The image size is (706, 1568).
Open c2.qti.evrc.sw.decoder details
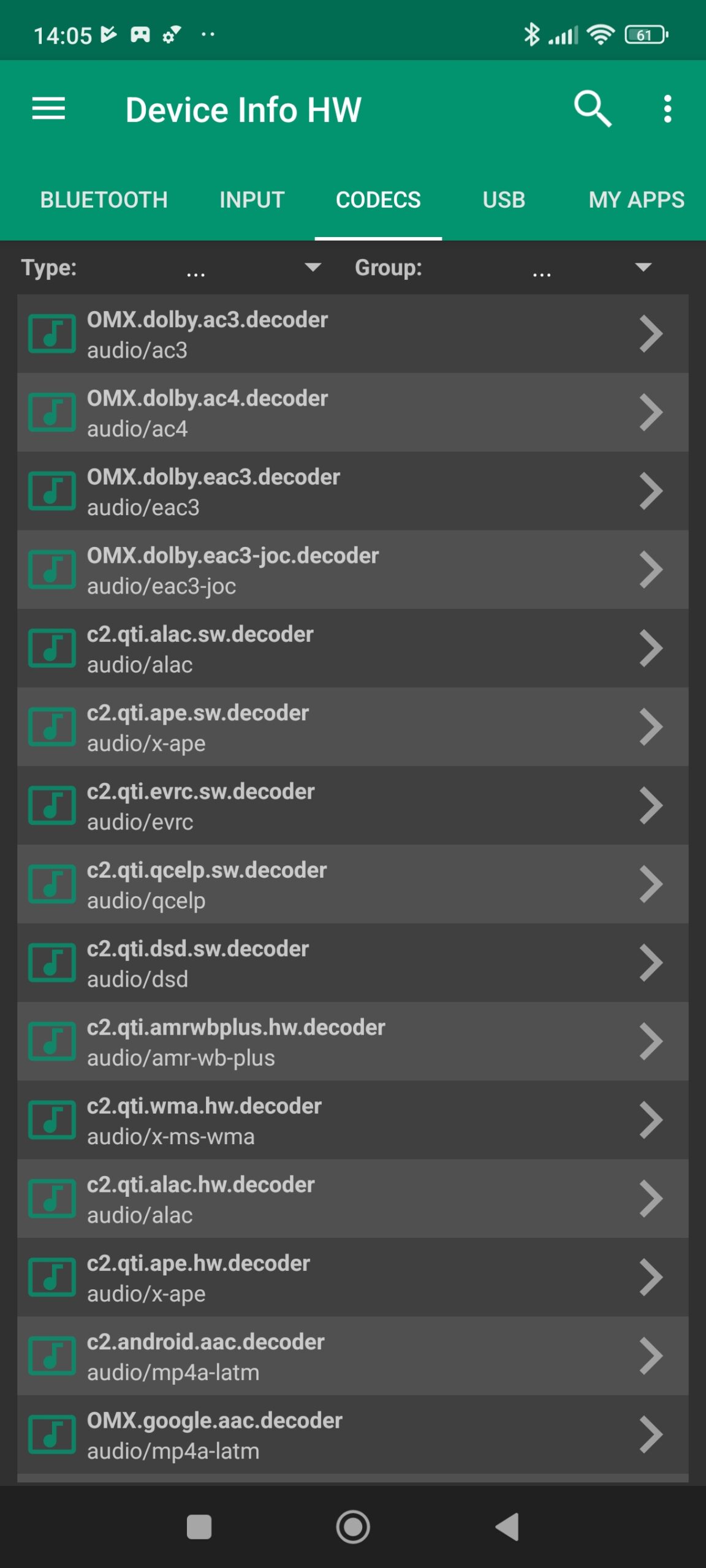tap(352, 806)
